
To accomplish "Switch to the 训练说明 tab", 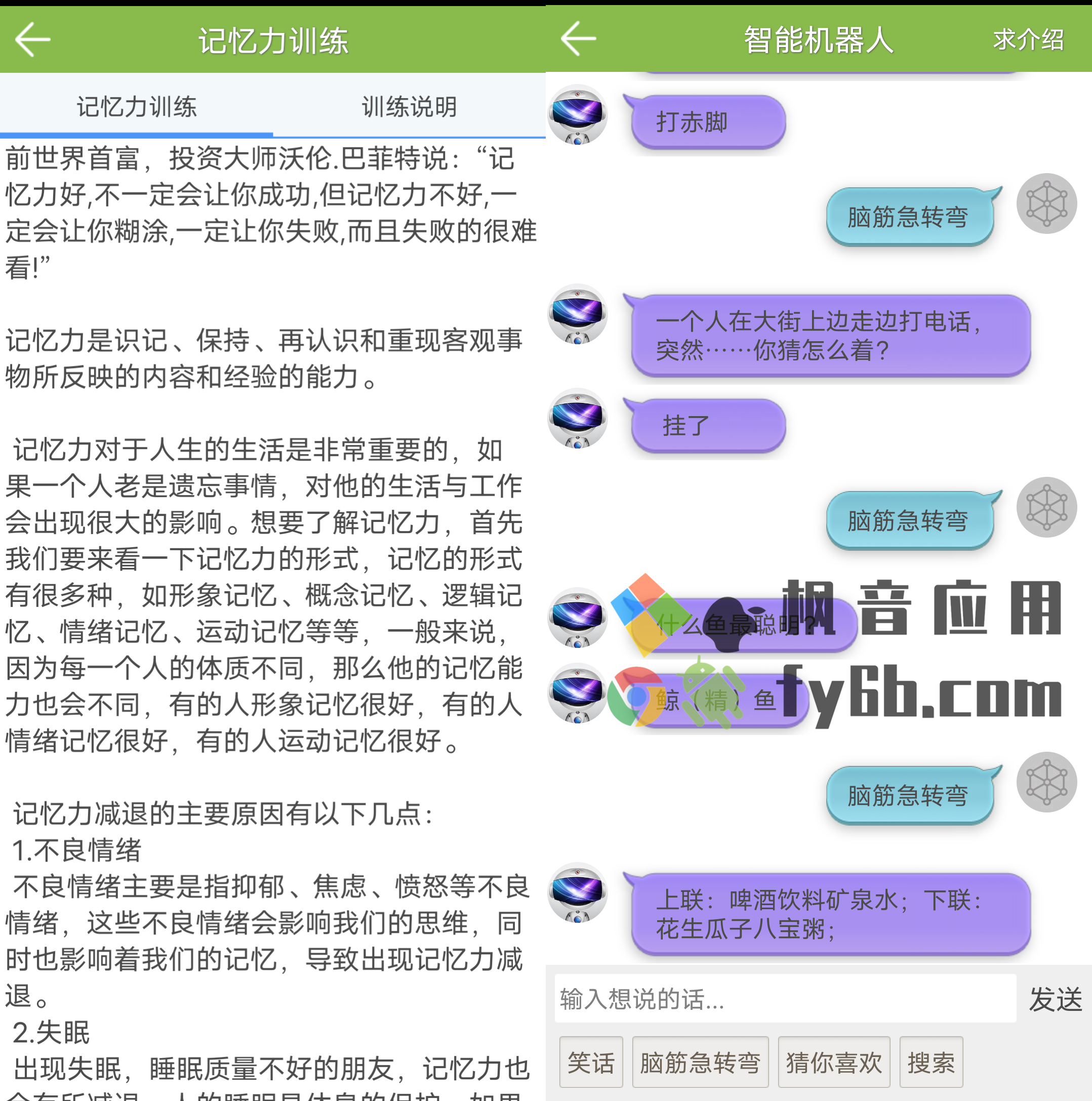I will coord(409,107).
